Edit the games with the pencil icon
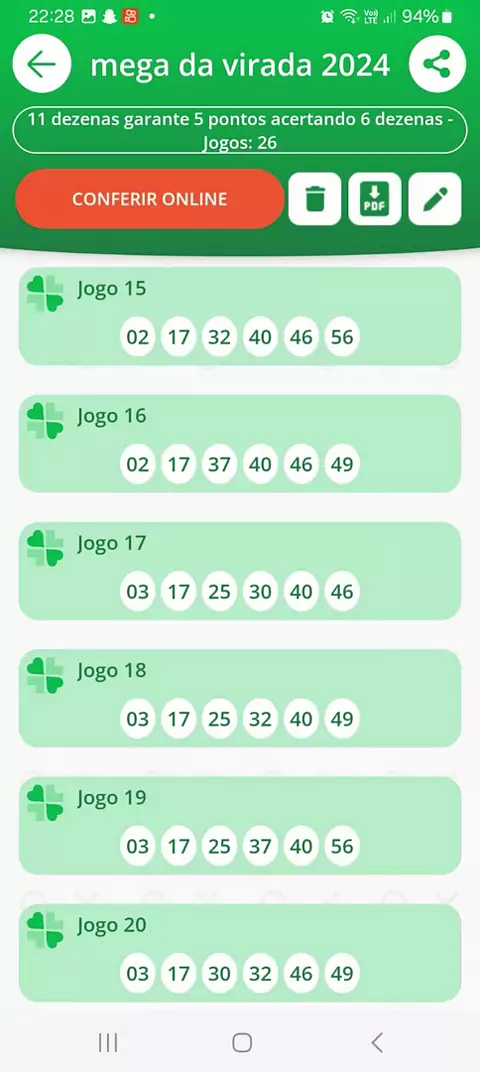The image size is (480, 1072). tap(435, 199)
